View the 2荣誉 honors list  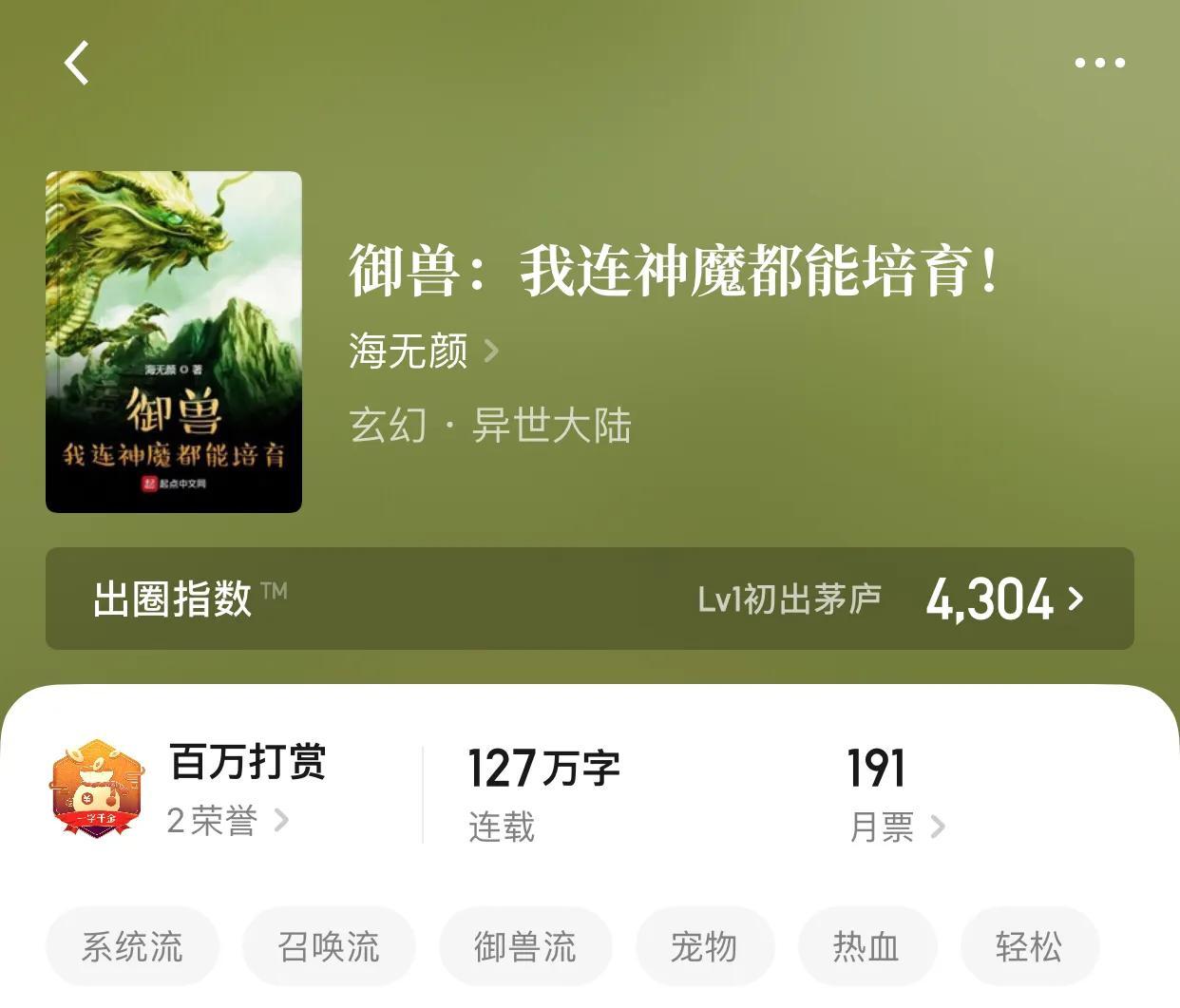pyautogui.click(x=228, y=821)
